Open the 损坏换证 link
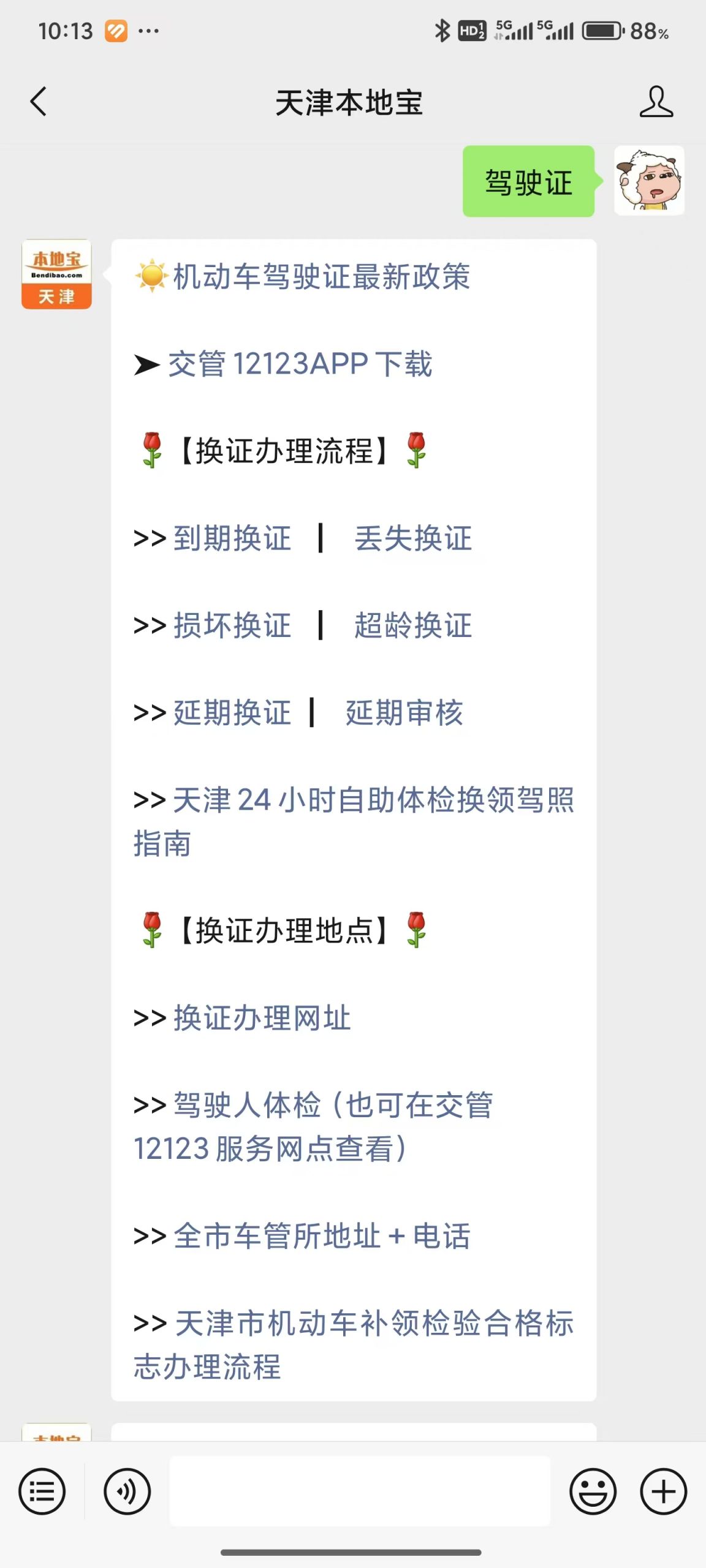706x1568 pixels. pyautogui.click(x=232, y=625)
